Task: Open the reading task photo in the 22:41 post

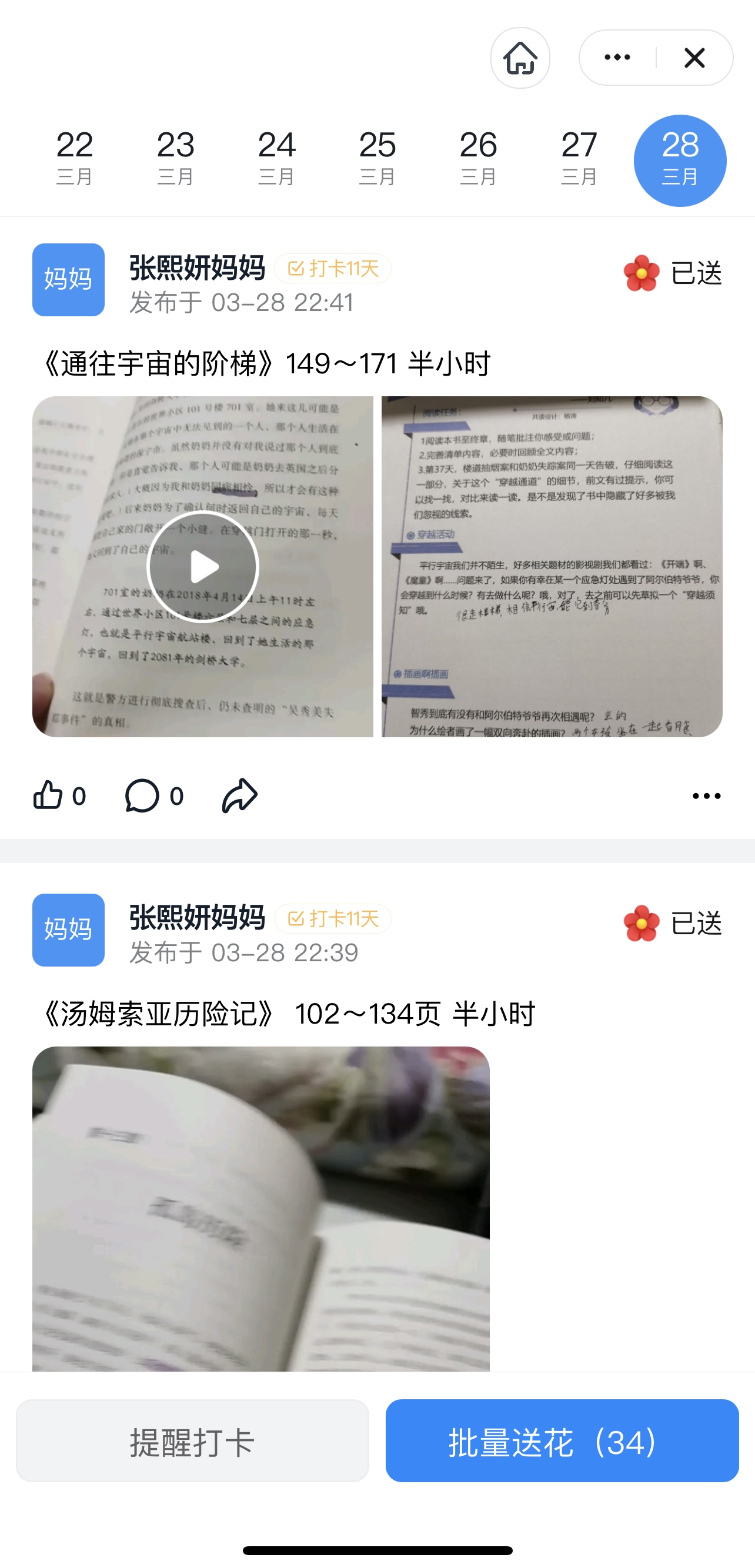Action: pos(552,567)
